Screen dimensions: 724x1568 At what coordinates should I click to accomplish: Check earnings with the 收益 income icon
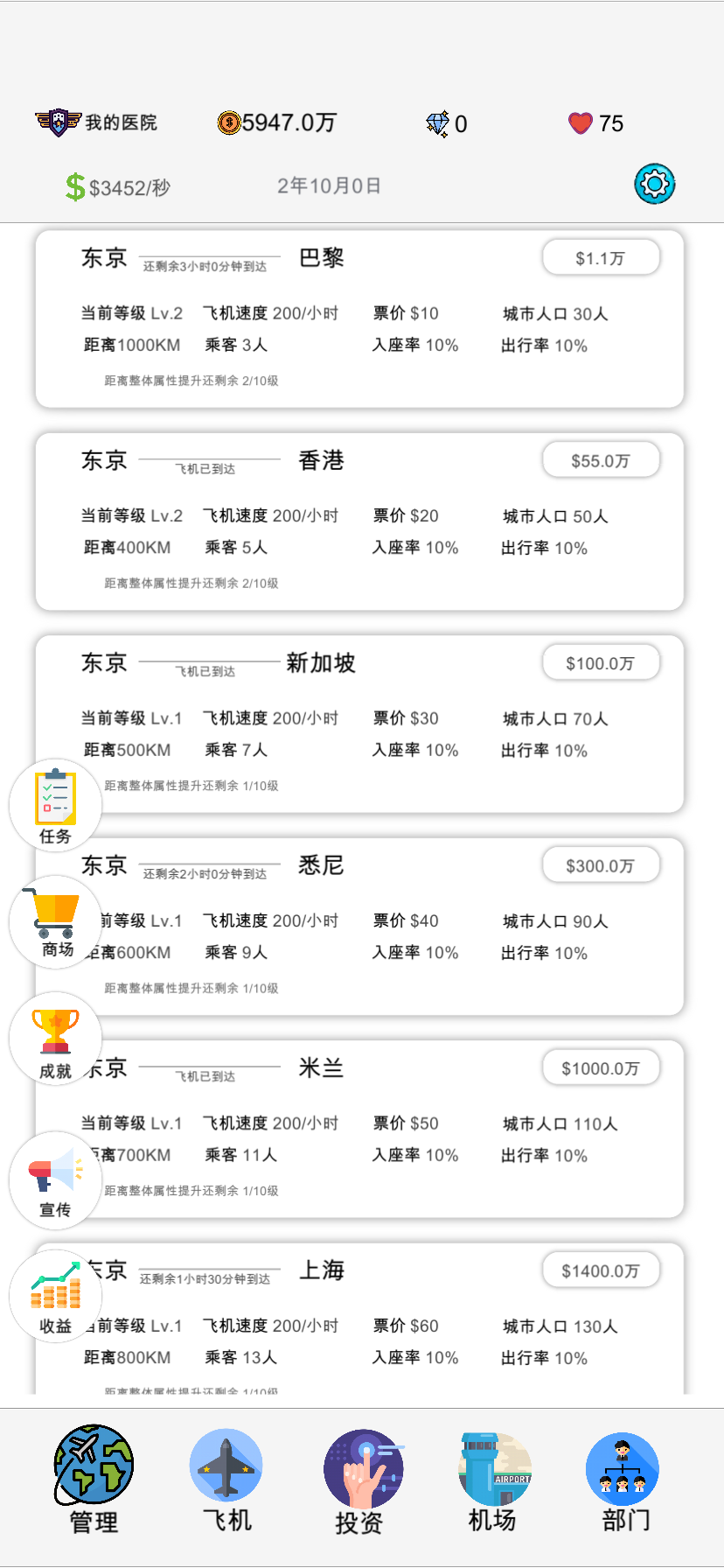(55, 1295)
